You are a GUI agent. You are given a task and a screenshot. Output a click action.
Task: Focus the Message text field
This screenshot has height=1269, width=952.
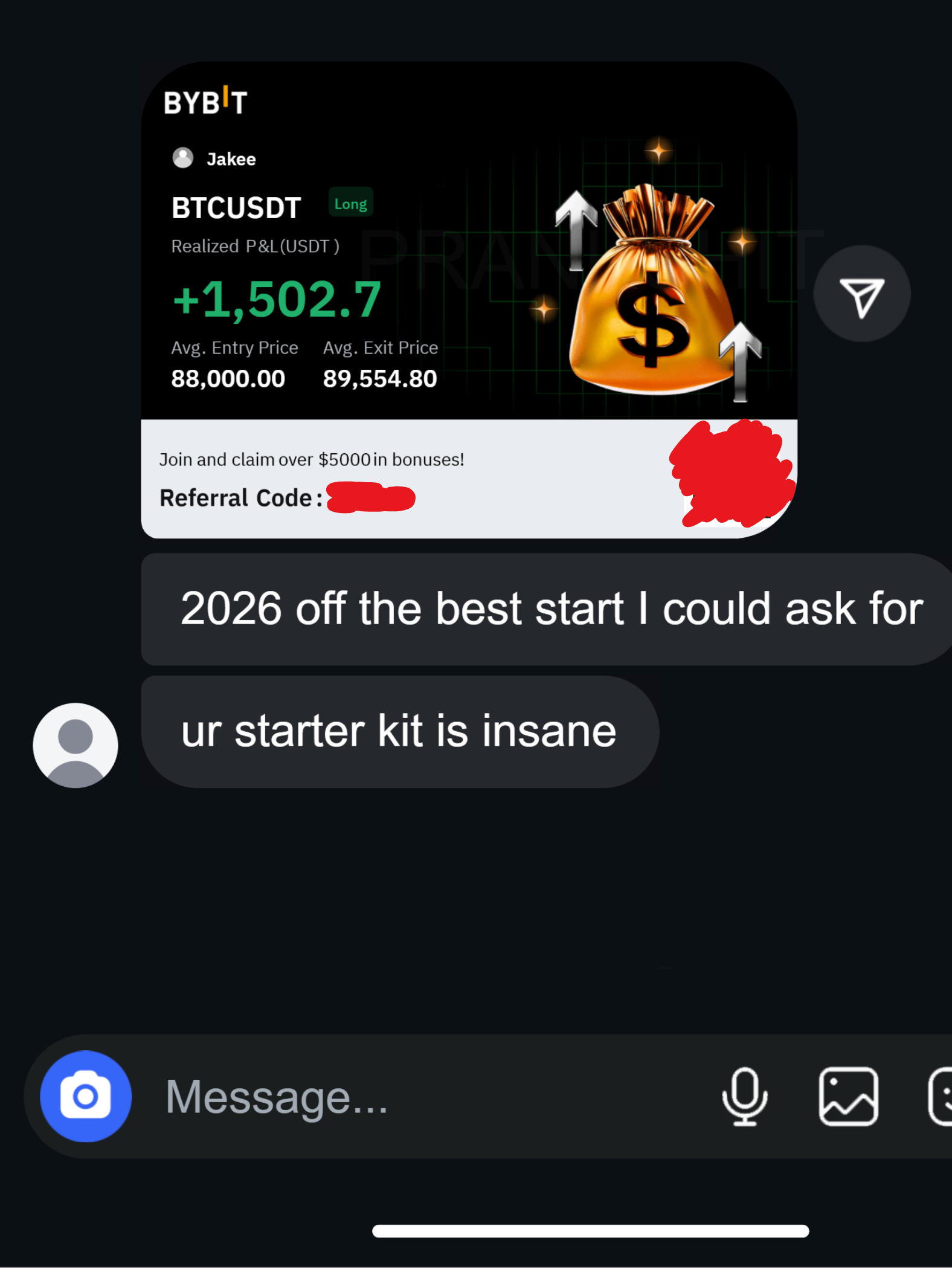pos(423,1097)
